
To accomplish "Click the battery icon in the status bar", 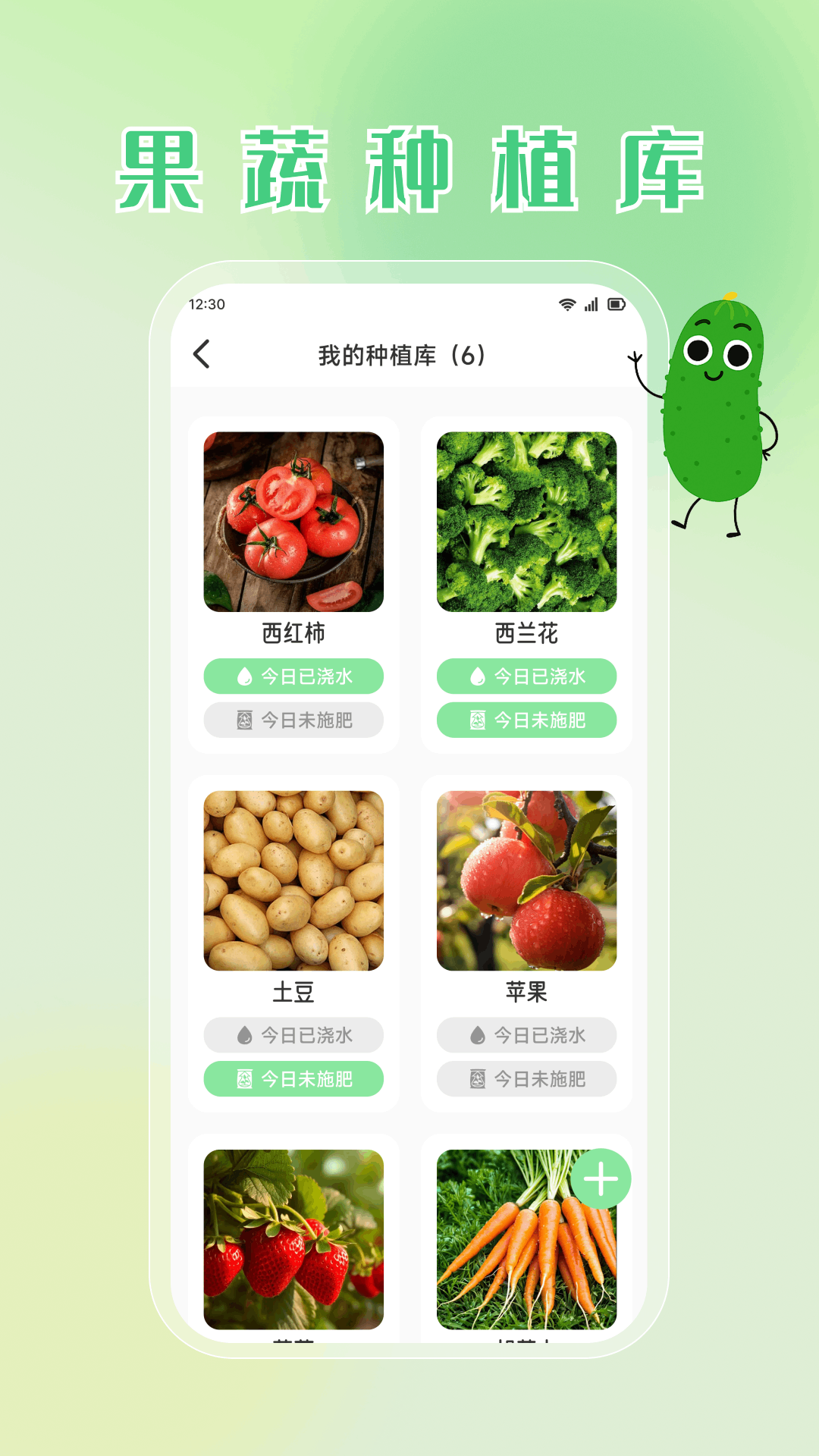I will 614,304.
